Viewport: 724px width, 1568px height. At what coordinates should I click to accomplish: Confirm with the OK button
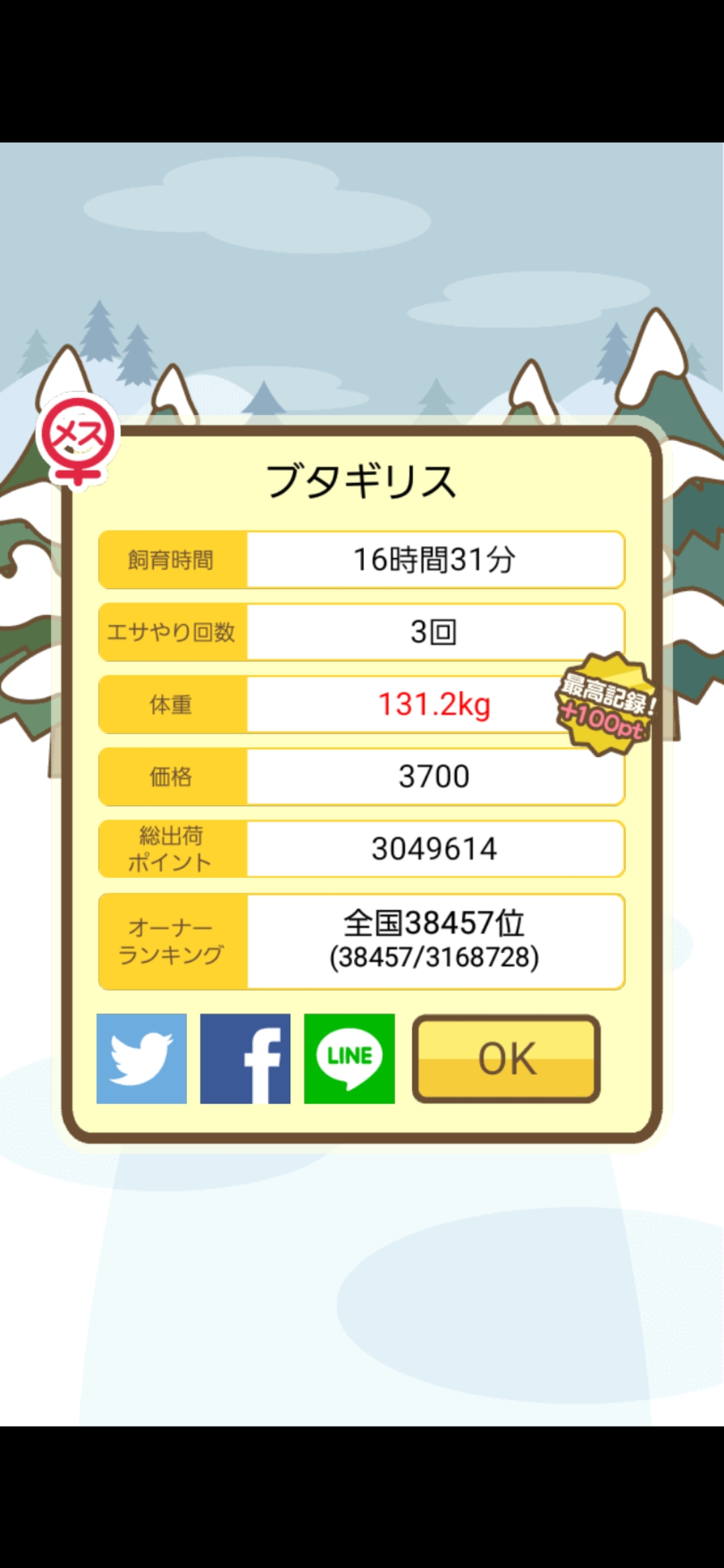click(506, 1059)
